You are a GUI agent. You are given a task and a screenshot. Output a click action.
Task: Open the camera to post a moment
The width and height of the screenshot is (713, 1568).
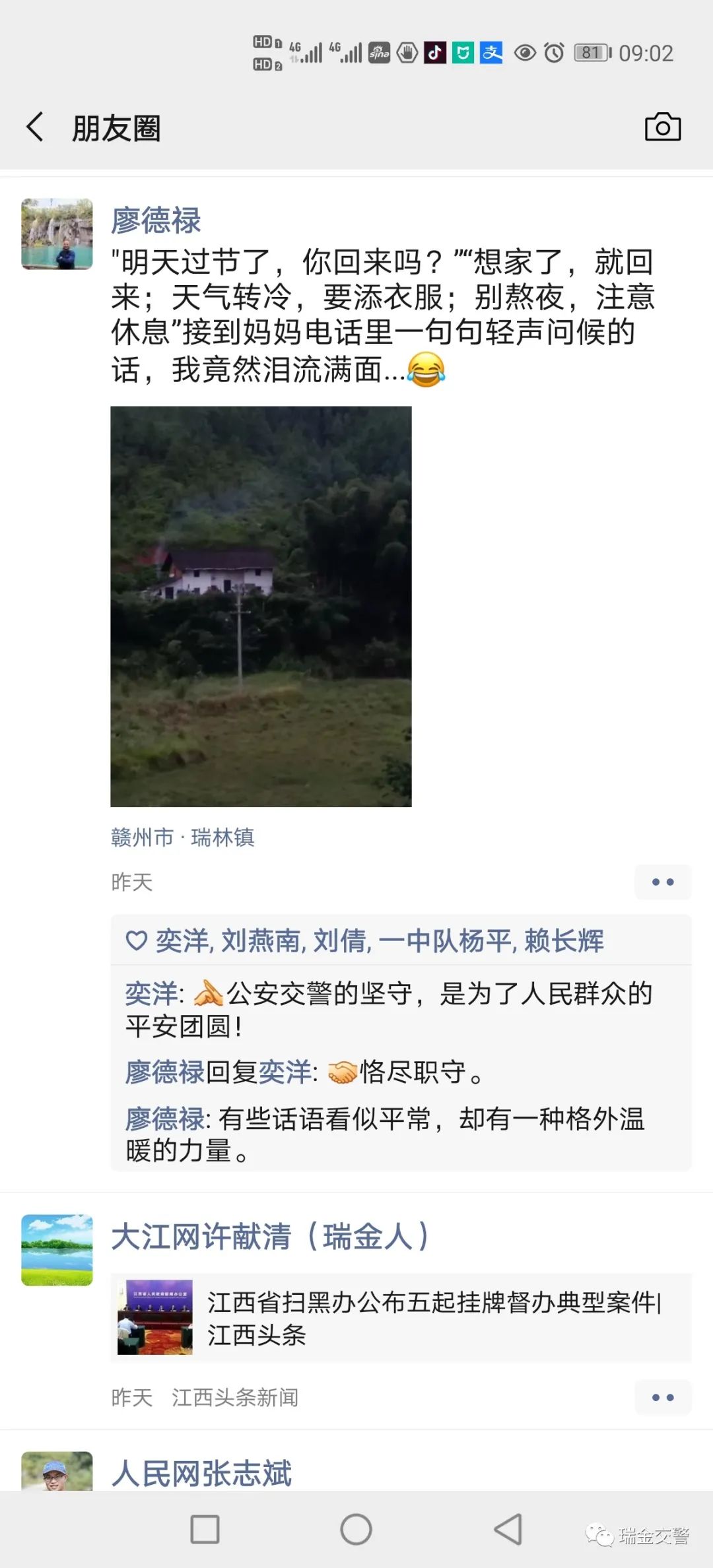663,127
